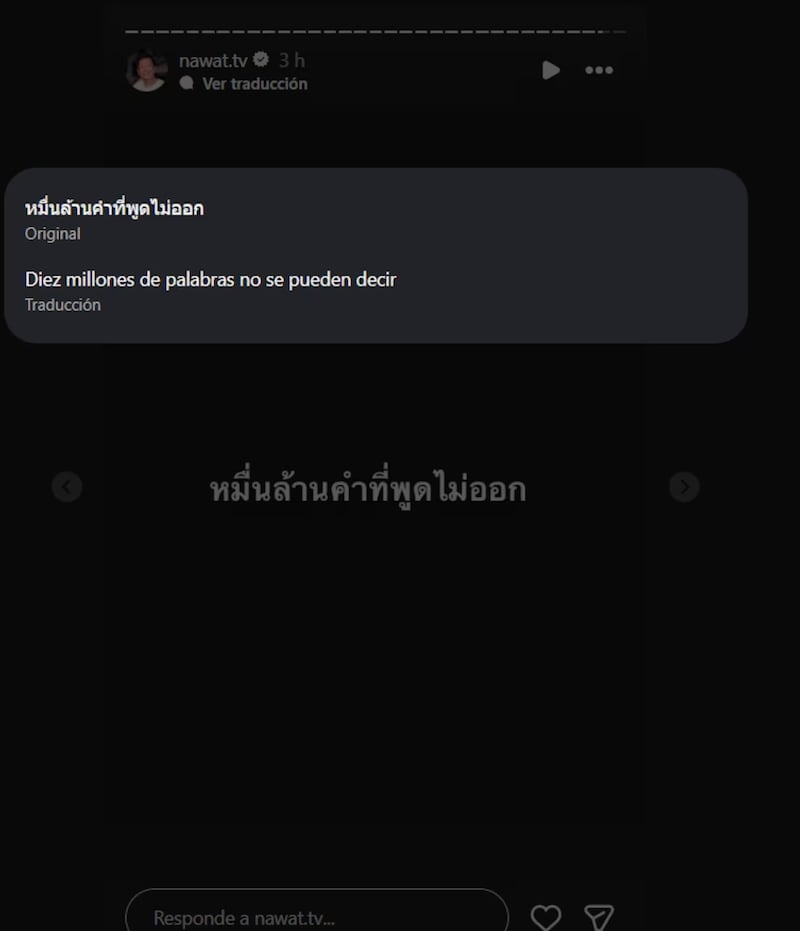The width and height of the screenshot is (800, 931).
Task: Share the story via the paper plane icon
Action: [x=599, y=915]
